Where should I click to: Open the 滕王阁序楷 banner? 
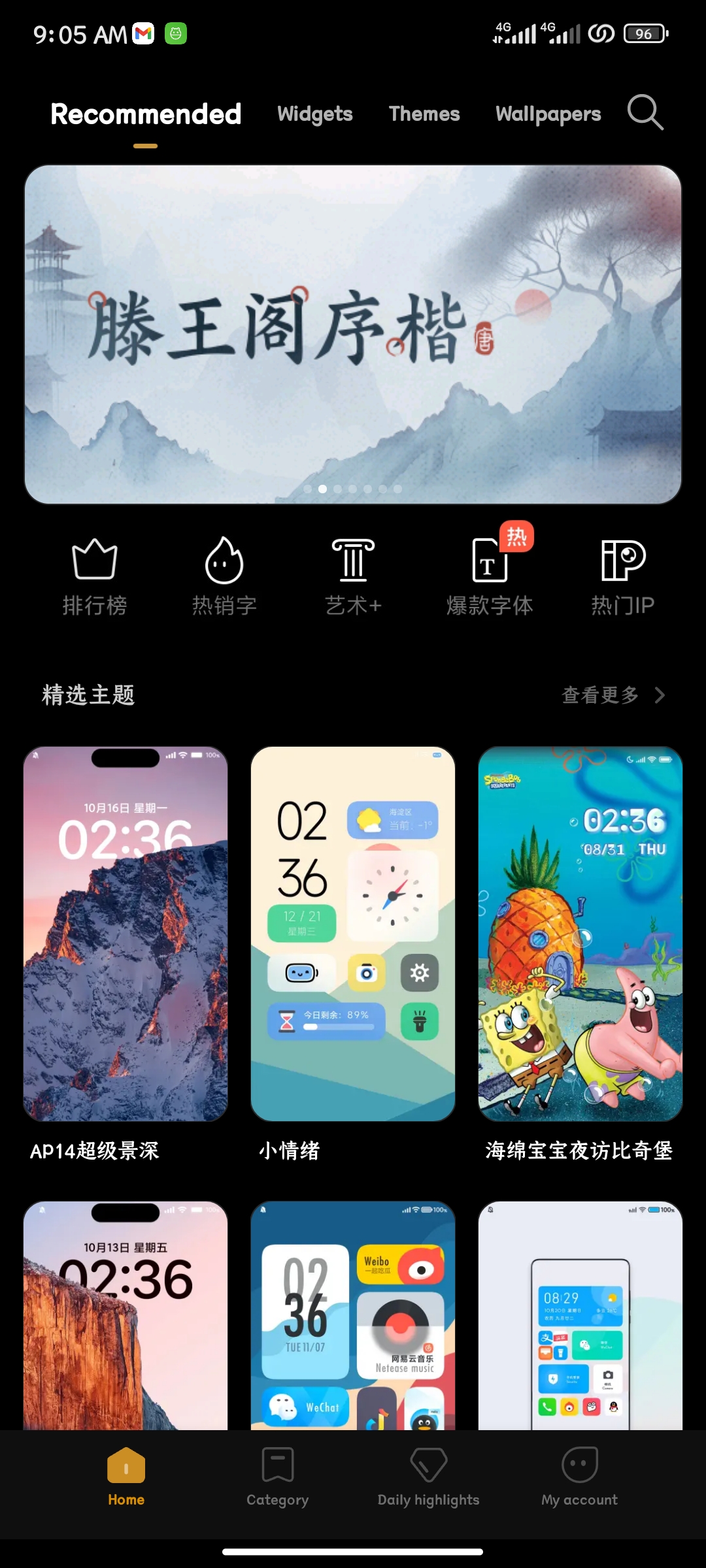tap(353, 335)
